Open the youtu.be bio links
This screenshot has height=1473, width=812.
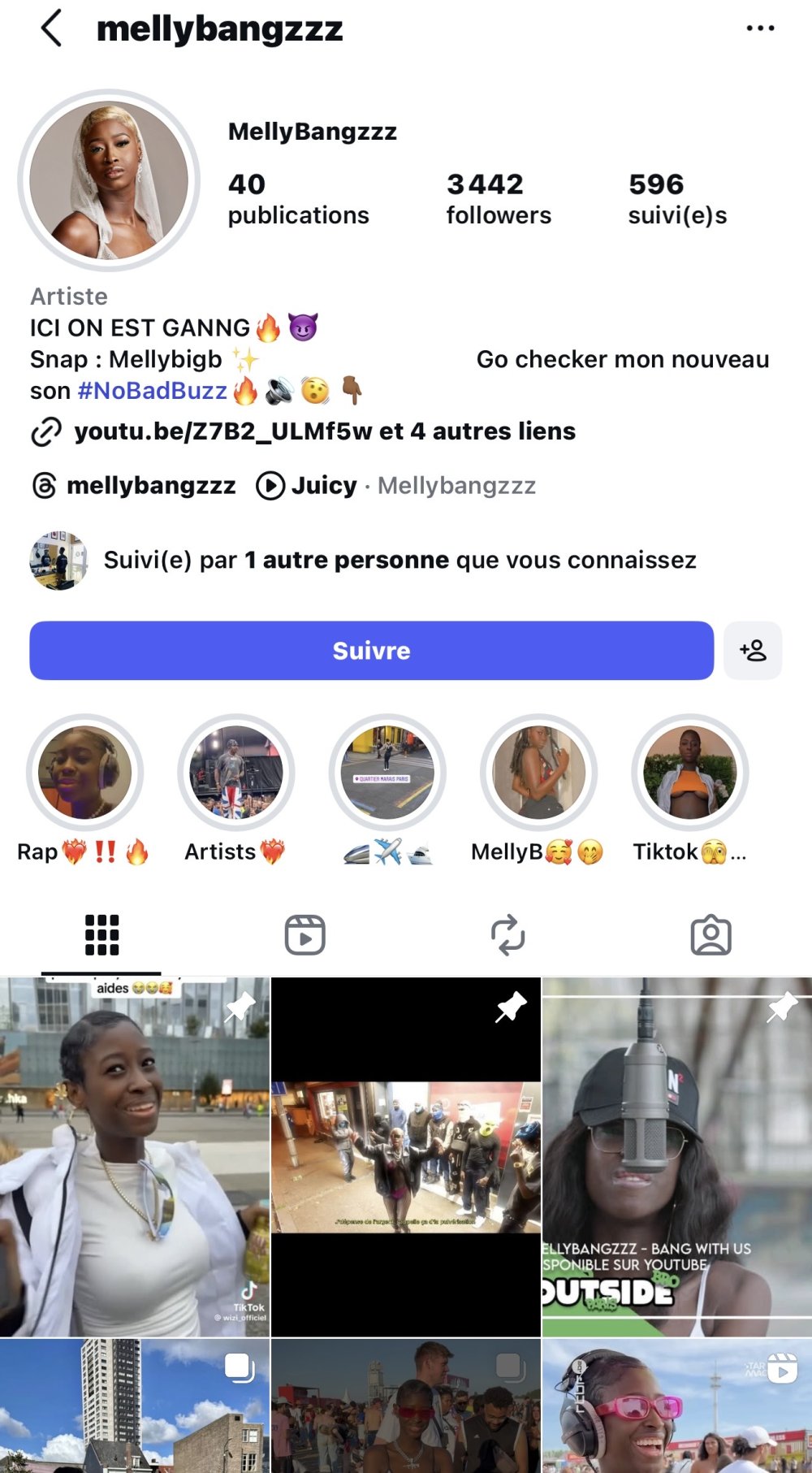coord(324,431)
